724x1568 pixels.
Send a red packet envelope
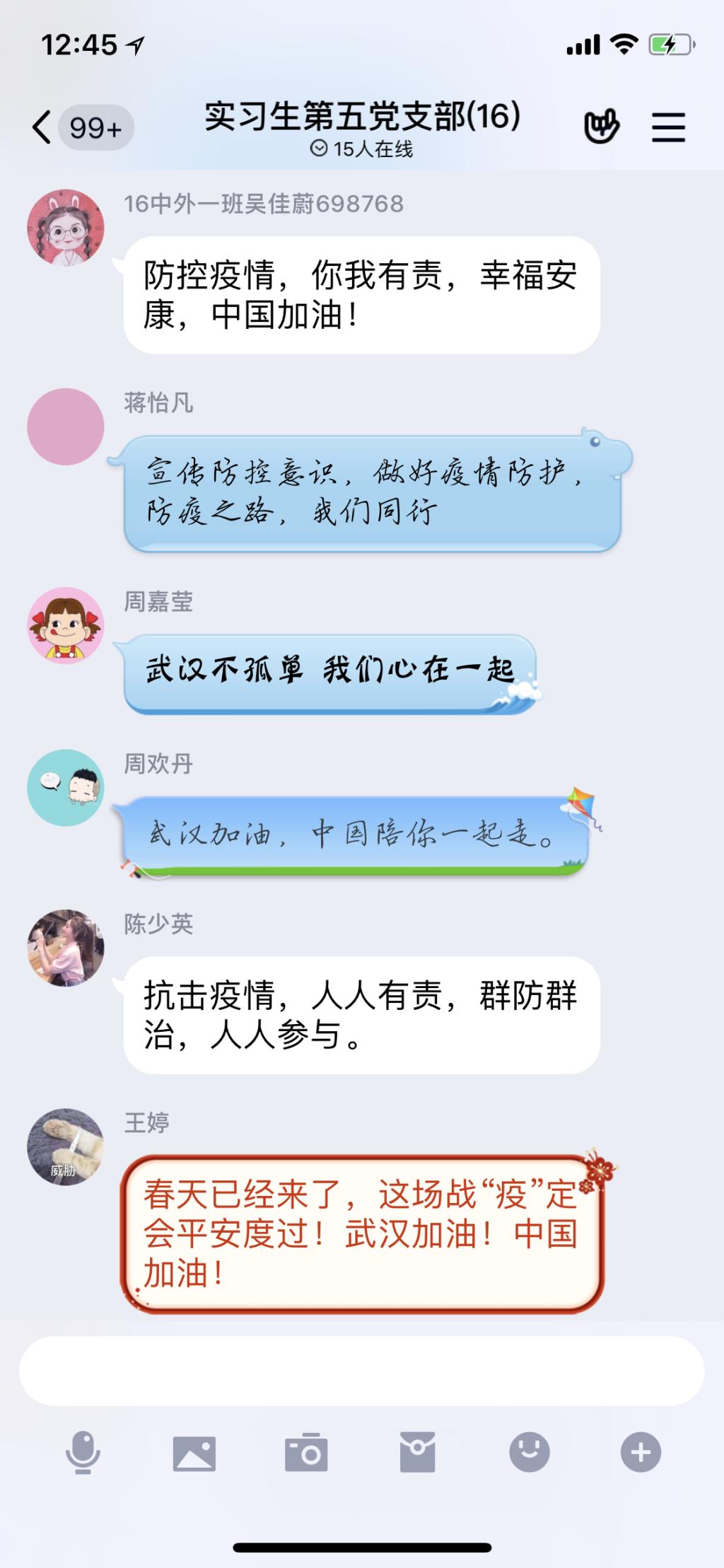click(x=418, y=1453)
